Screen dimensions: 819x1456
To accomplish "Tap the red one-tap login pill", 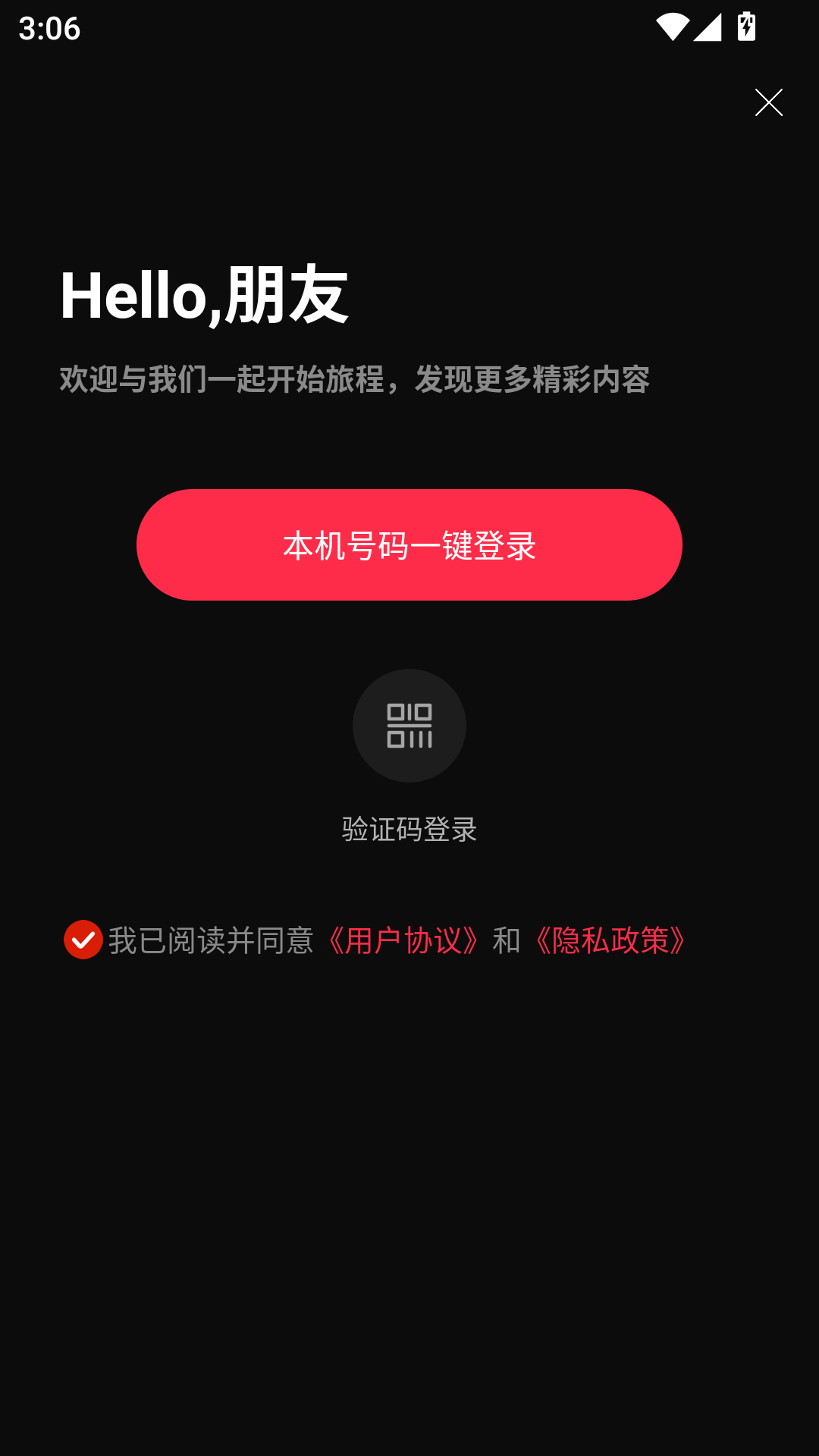I will 409,545.
